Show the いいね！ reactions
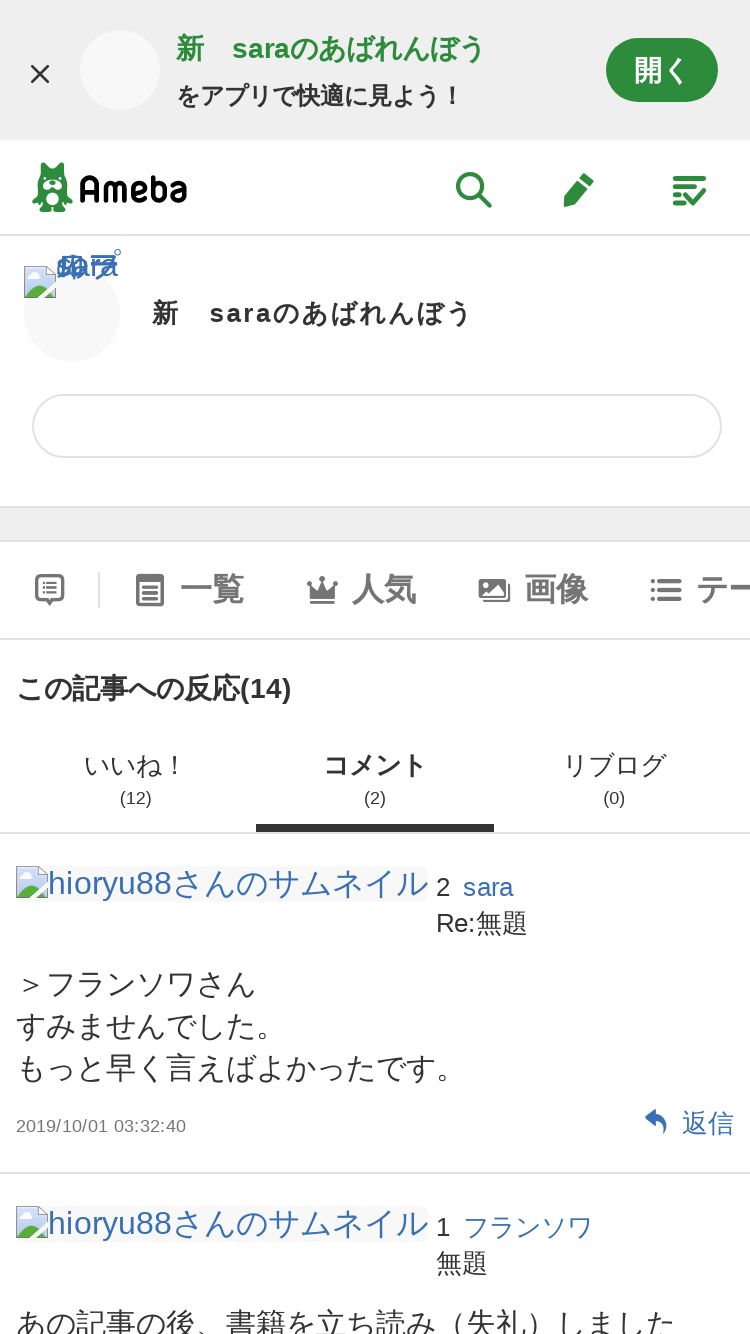The width and height of the screenshot is (750, 1334). tap(135, 778)
